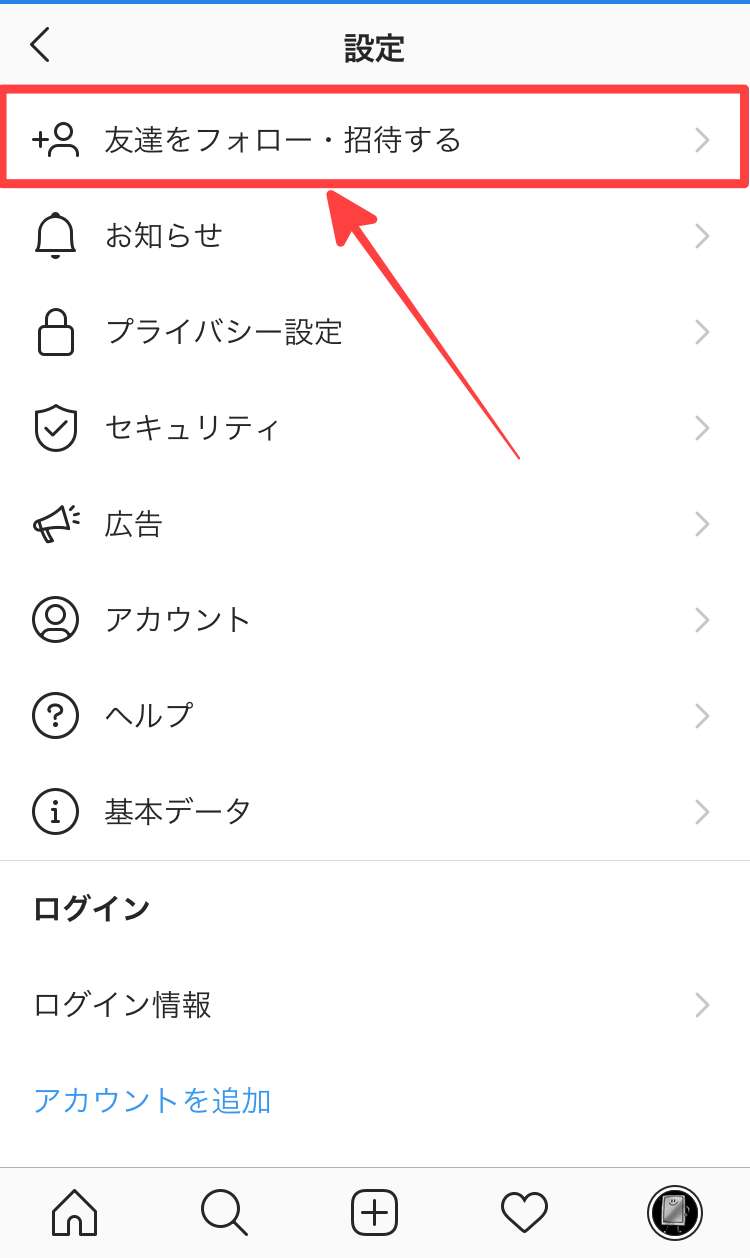Open the activity heart tab

(525, 1213)
